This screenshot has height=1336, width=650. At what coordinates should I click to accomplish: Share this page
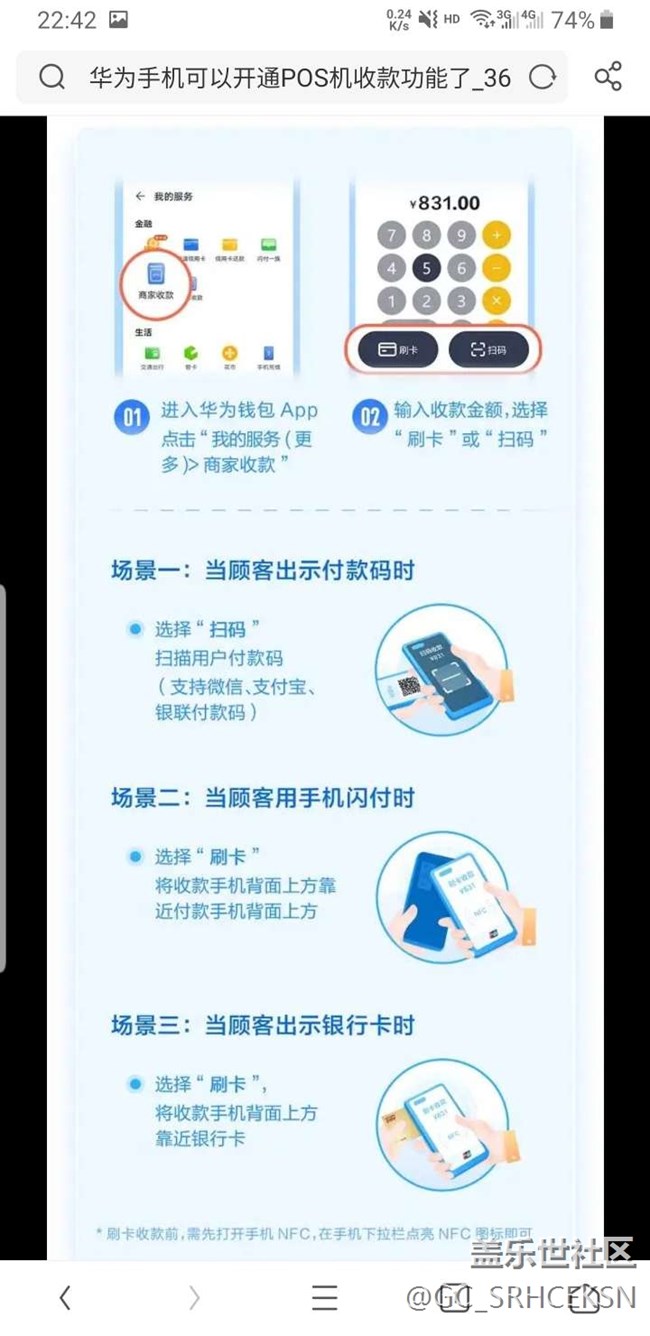tap(608, 78)
